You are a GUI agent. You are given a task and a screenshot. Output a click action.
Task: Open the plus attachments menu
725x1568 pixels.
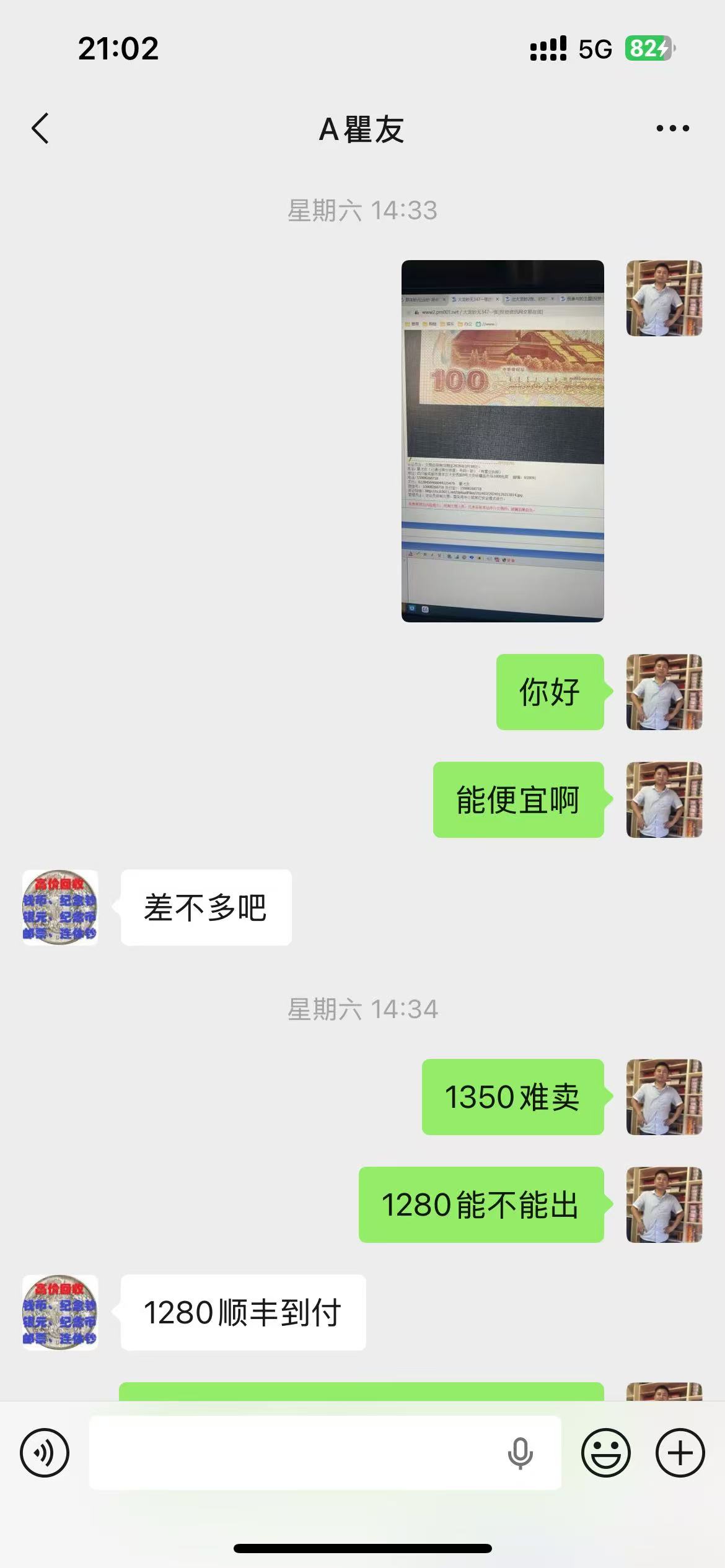(x=680, y=1453)
